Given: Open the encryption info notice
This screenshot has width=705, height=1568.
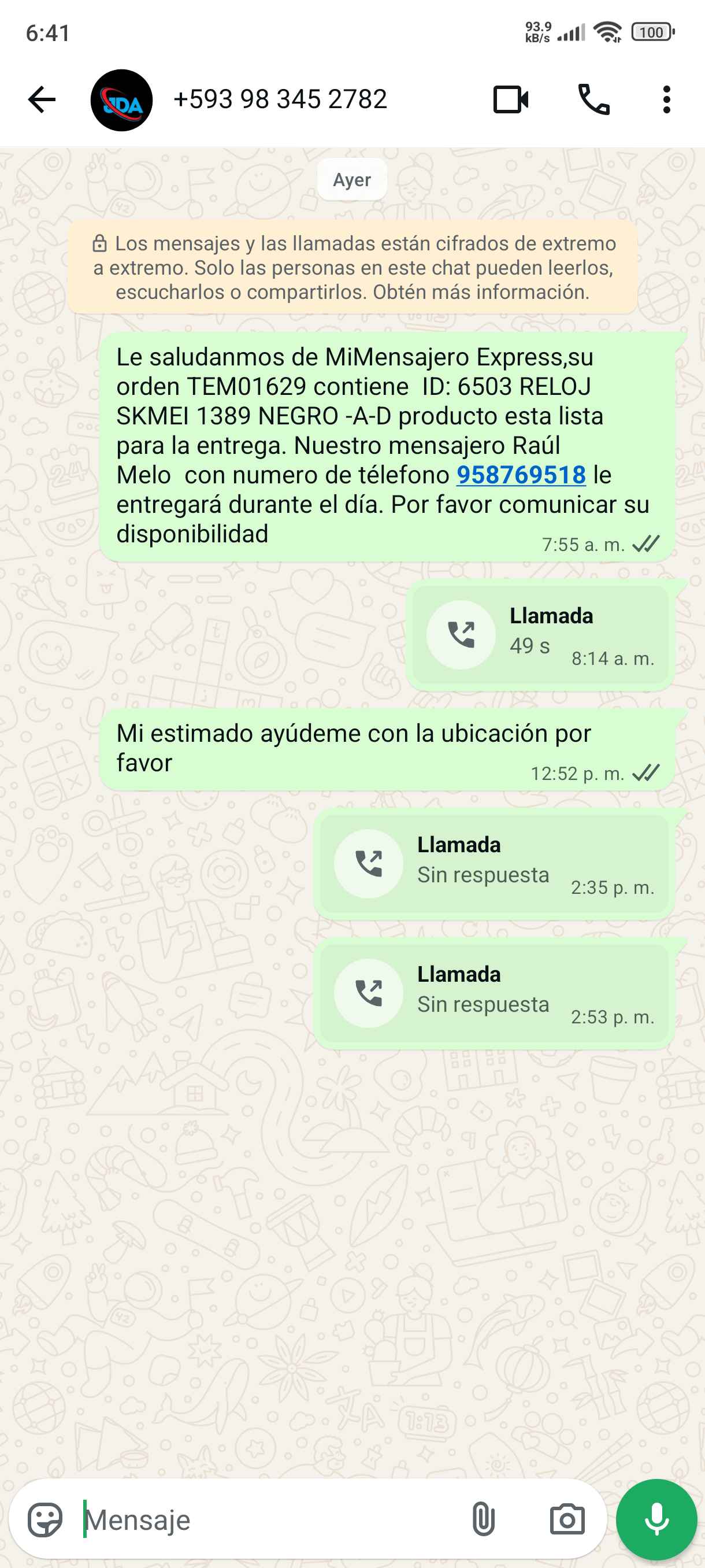Looking at the screenshot, I should click(x=353, y=268).
